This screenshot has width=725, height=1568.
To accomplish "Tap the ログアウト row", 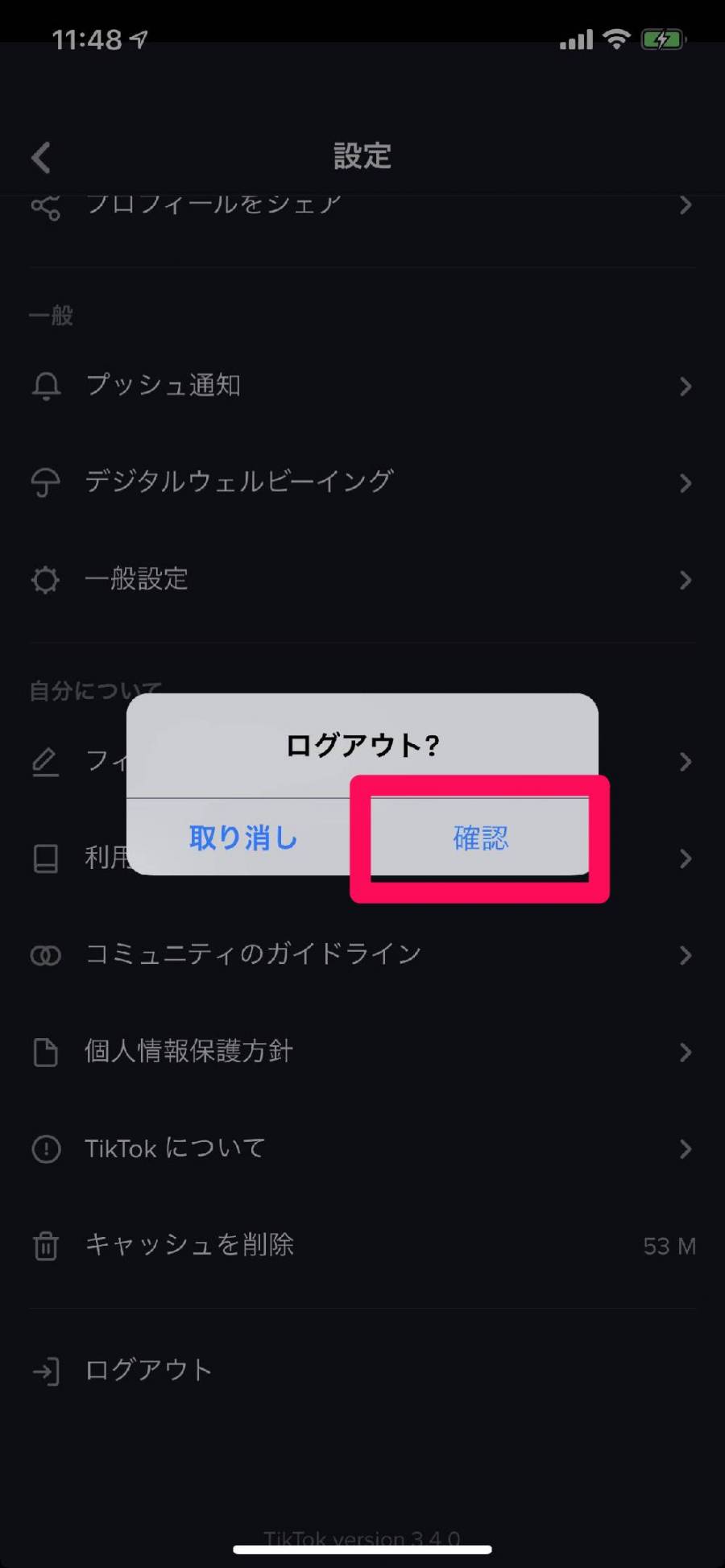I will coord(362,1370).
